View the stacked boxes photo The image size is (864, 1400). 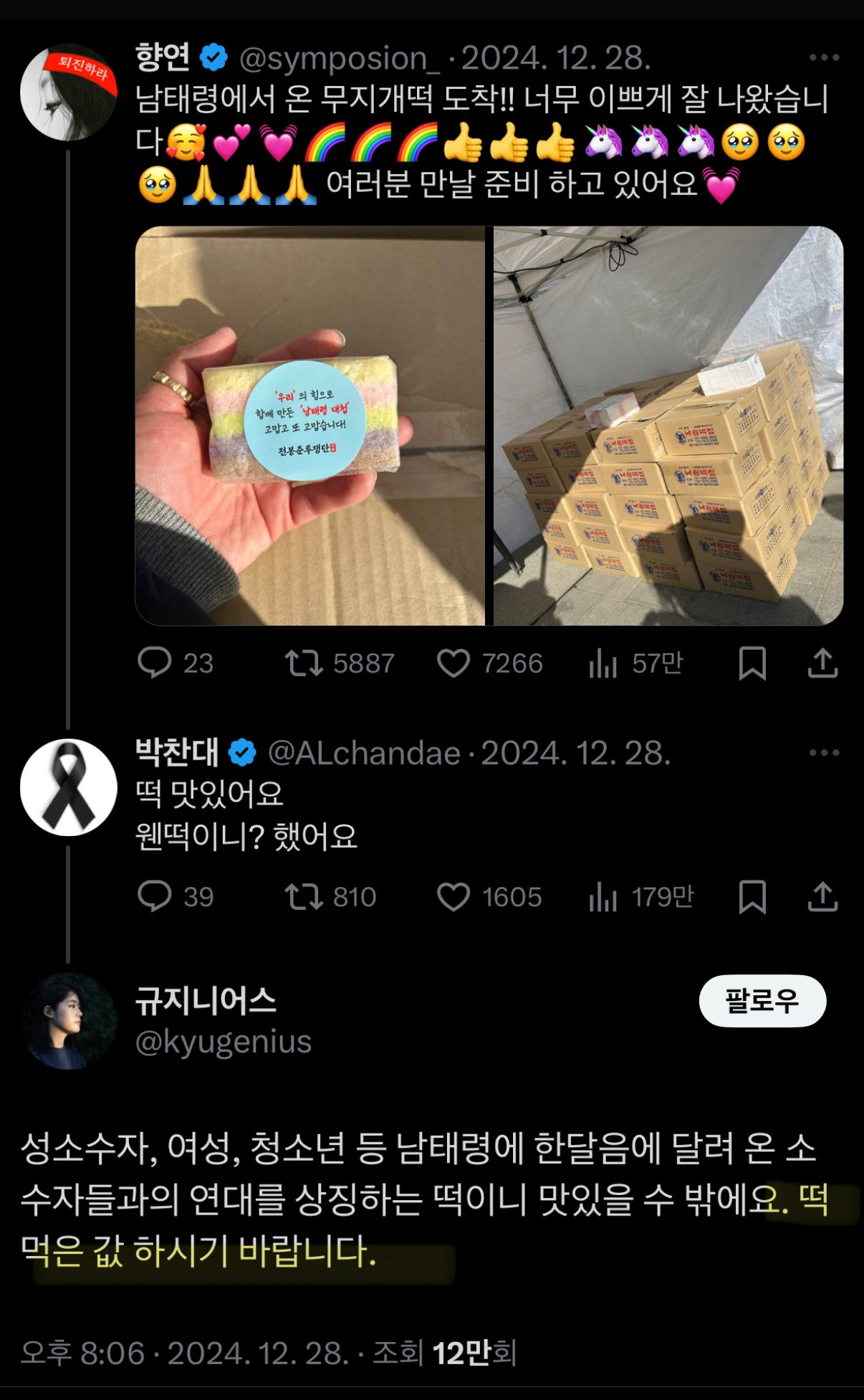click(x=668, y=426)
